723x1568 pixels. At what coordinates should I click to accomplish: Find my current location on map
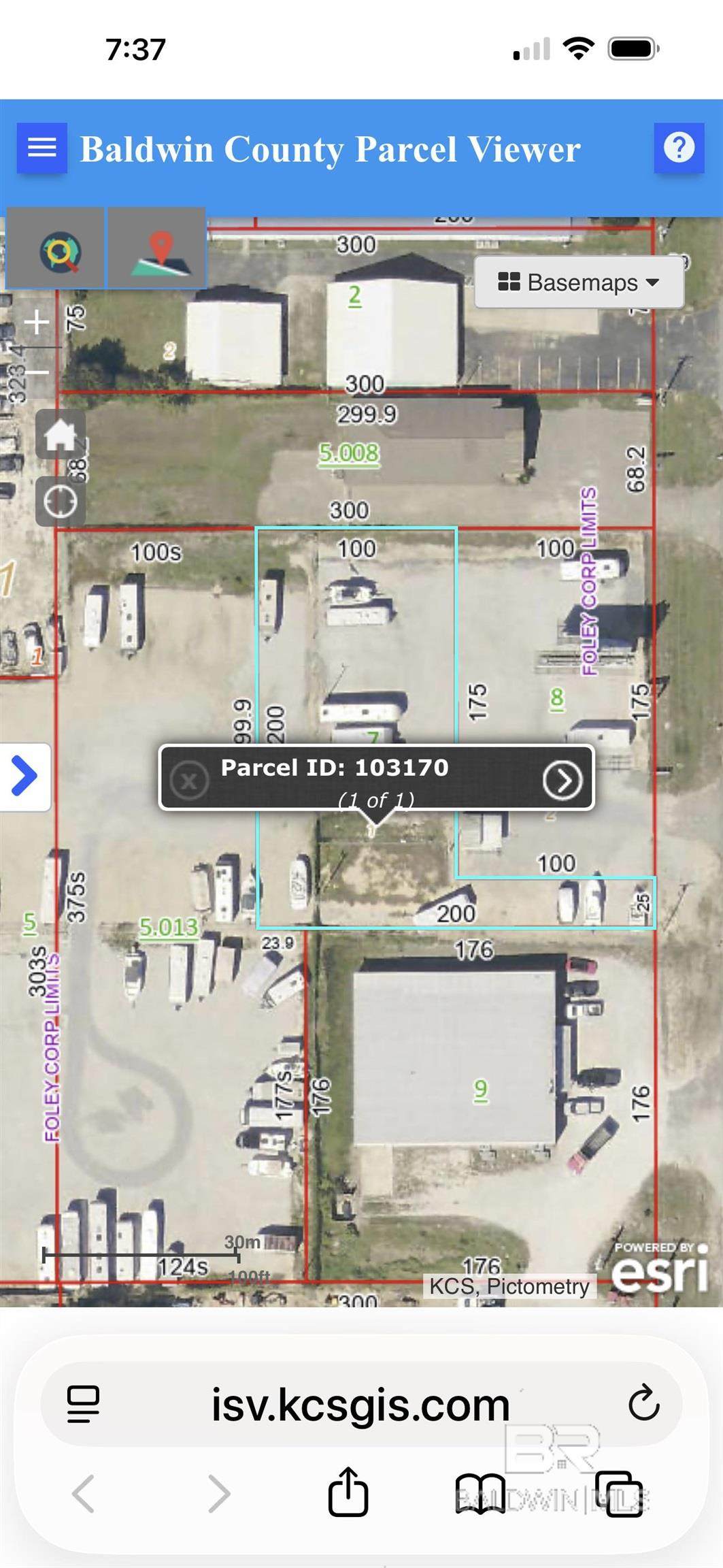tap(61, 502)
